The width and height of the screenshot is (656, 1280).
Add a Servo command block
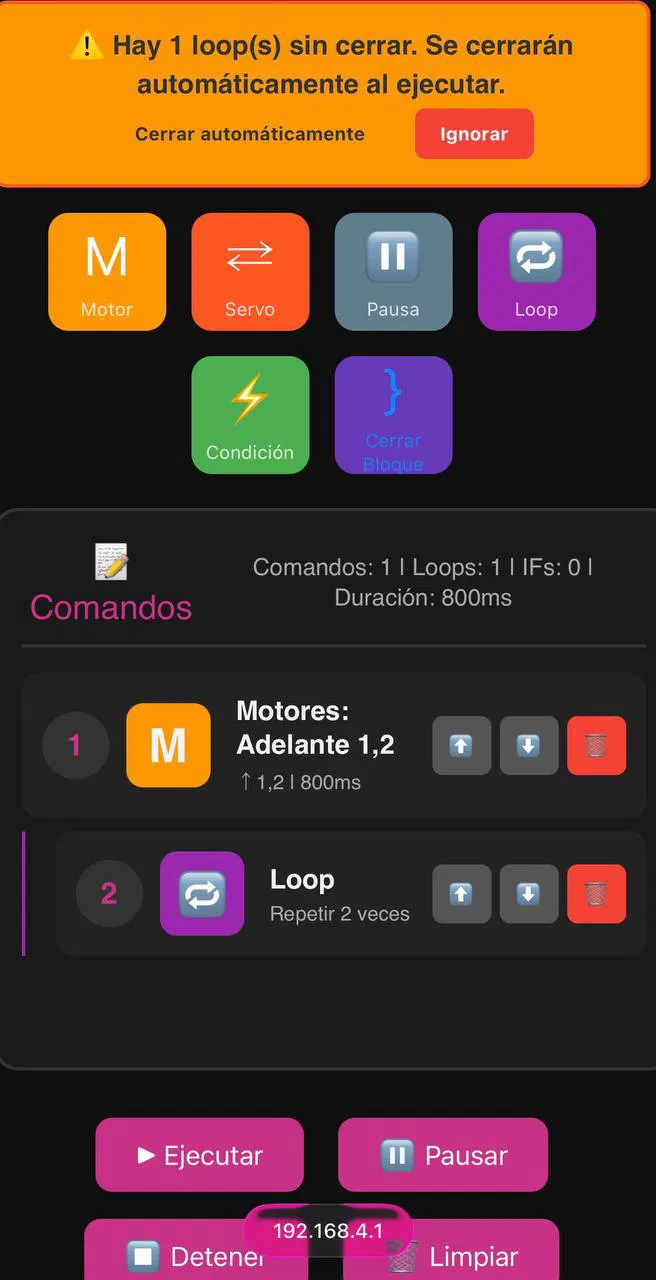tap(250, 271)
